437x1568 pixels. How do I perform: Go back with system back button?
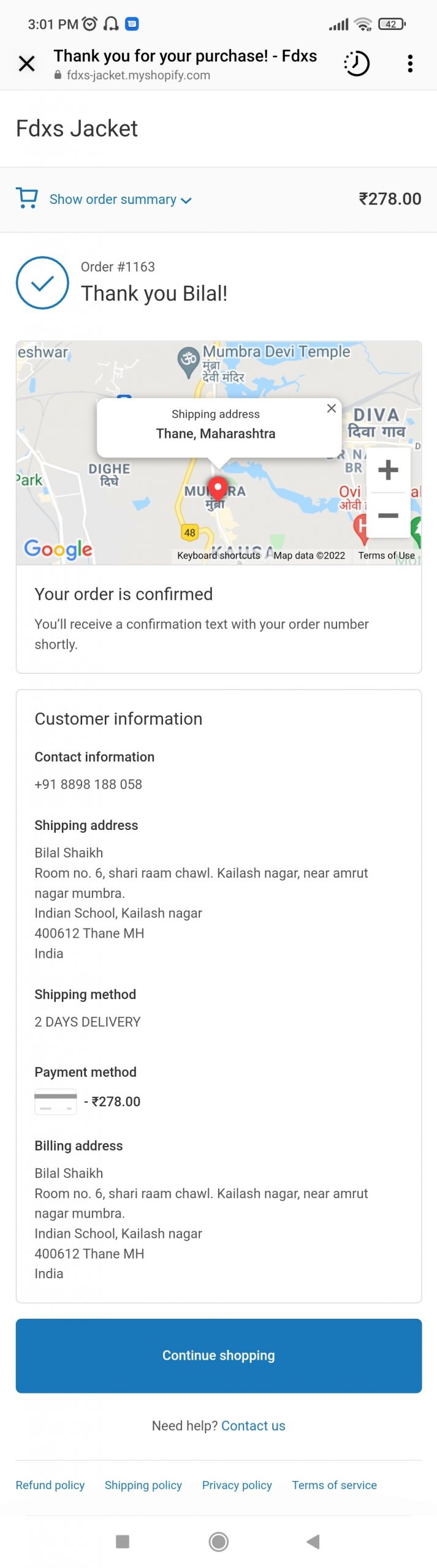tap(313, 1542)
